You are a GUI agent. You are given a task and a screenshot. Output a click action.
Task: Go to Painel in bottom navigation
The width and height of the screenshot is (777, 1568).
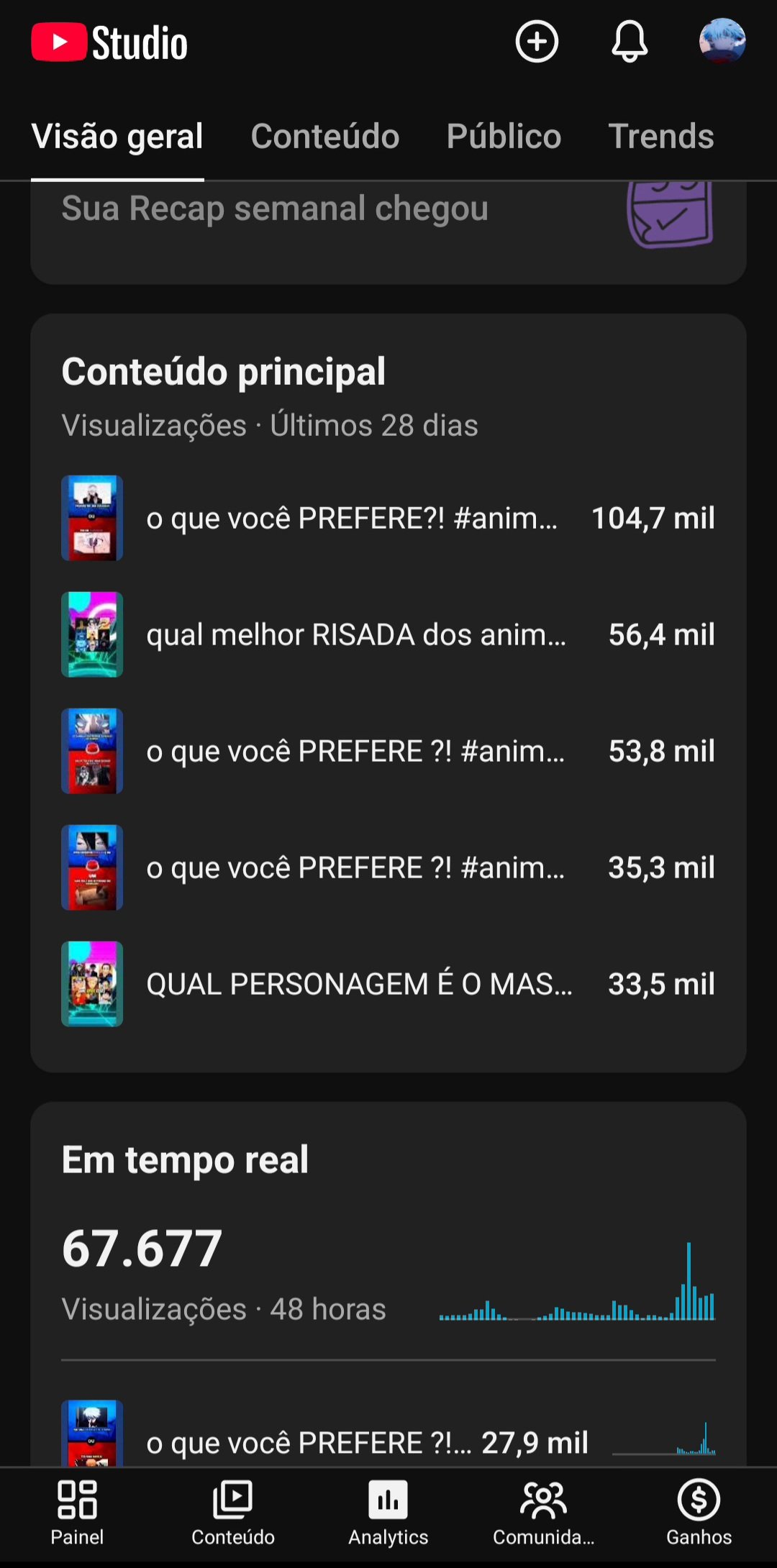pyautogui.click(x=77, y=1512)
